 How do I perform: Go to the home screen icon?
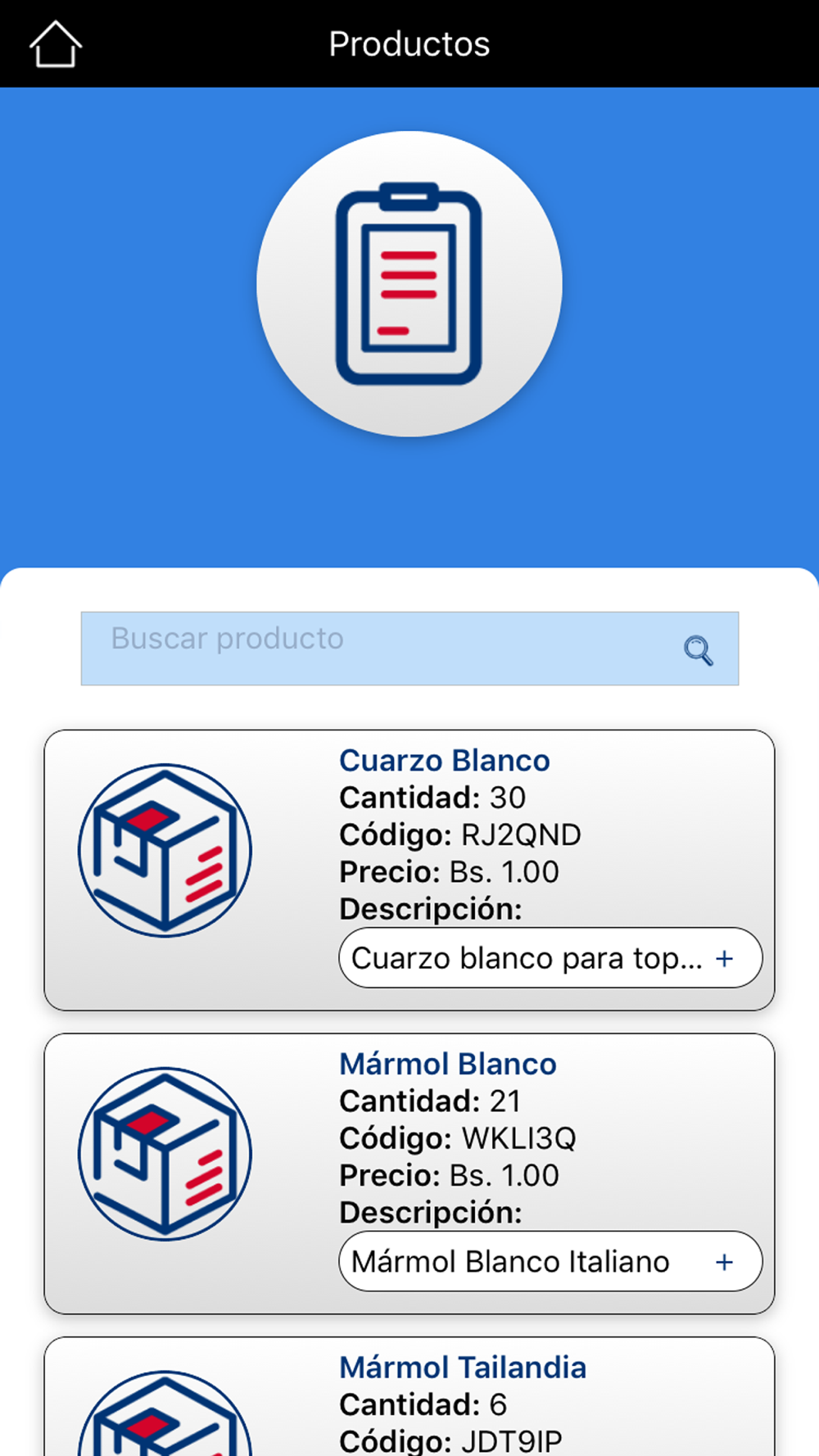point(56,44)
